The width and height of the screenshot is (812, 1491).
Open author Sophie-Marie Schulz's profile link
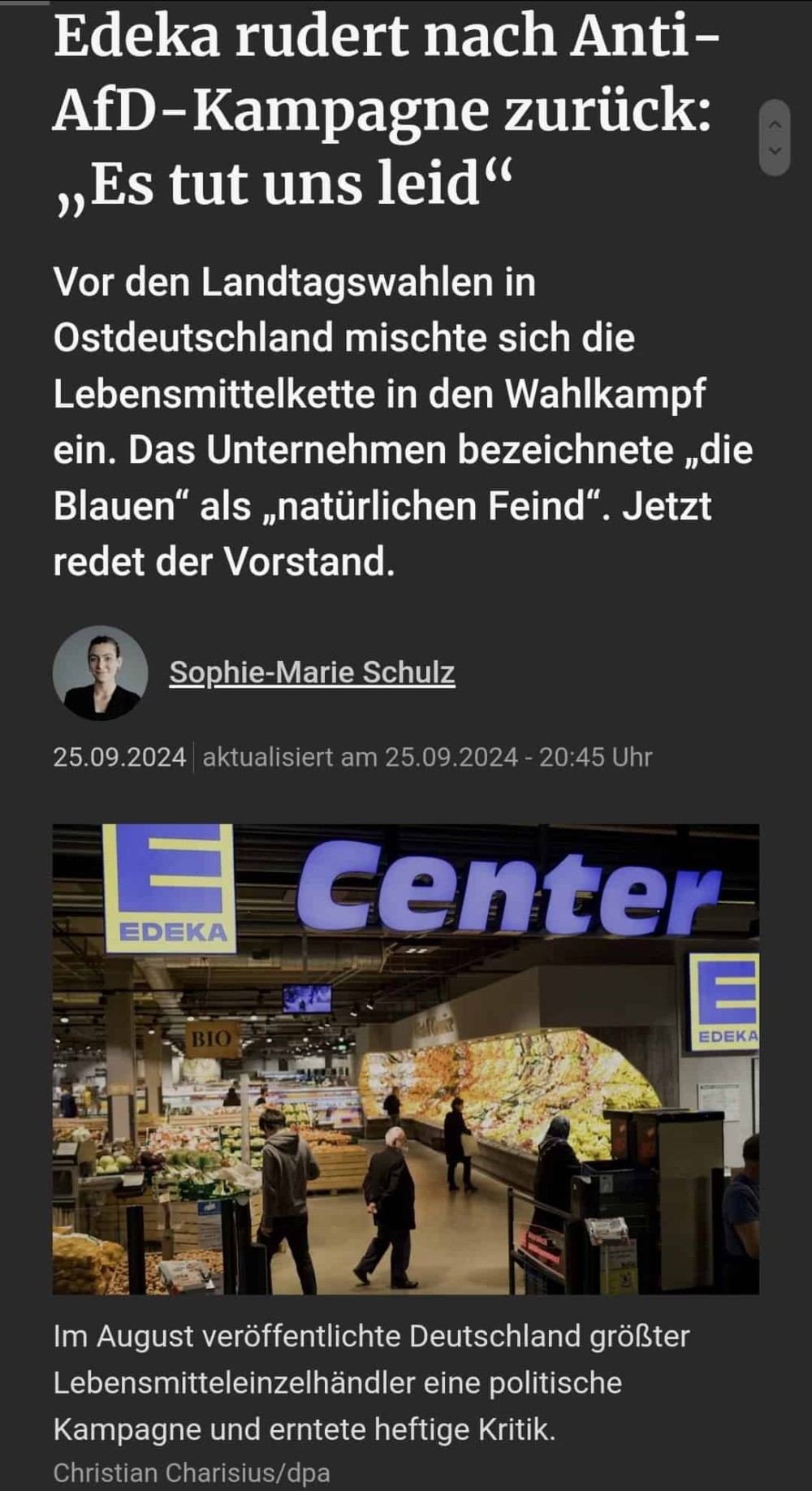pyautogui.click(x=312, y=672)
